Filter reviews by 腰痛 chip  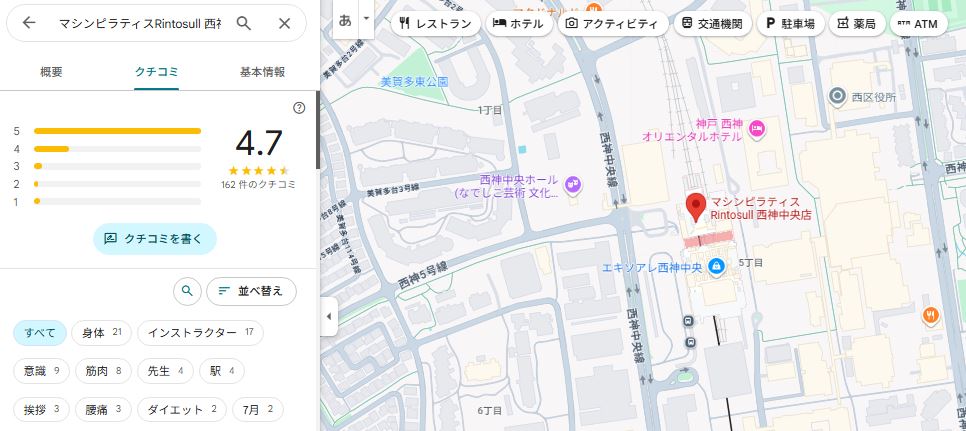point(103,409)
